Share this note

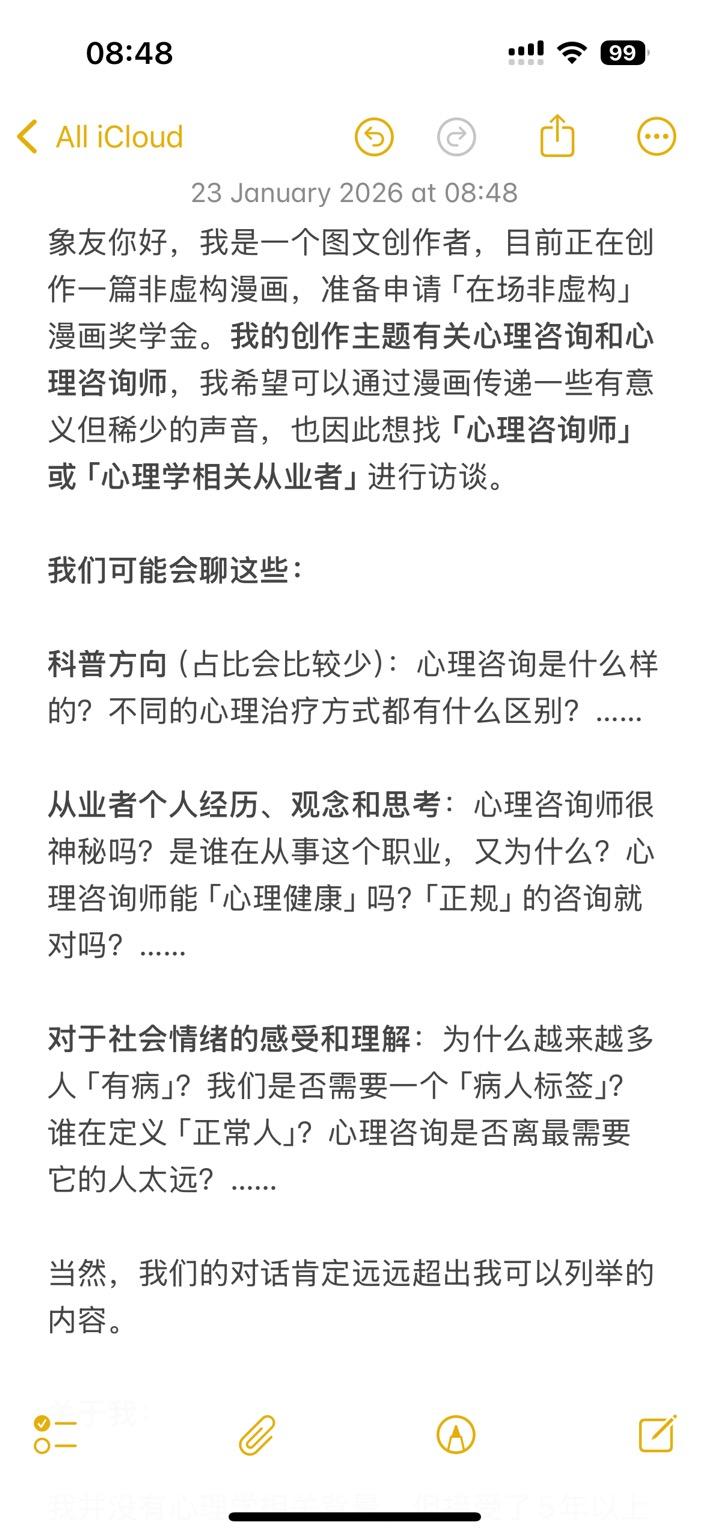pos(557,136)
